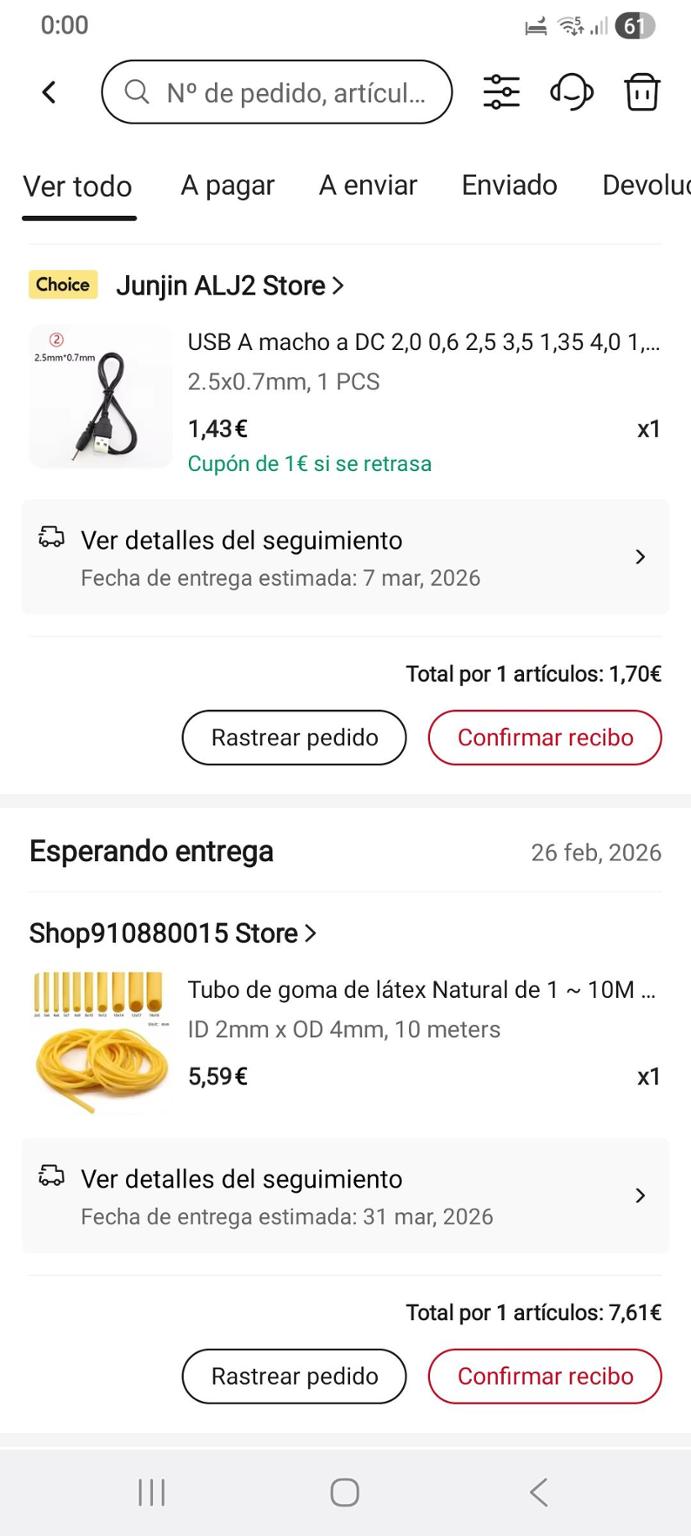
Task: Tap Rastrear pedido for the 1,70€ order
Action: (294, 738)
